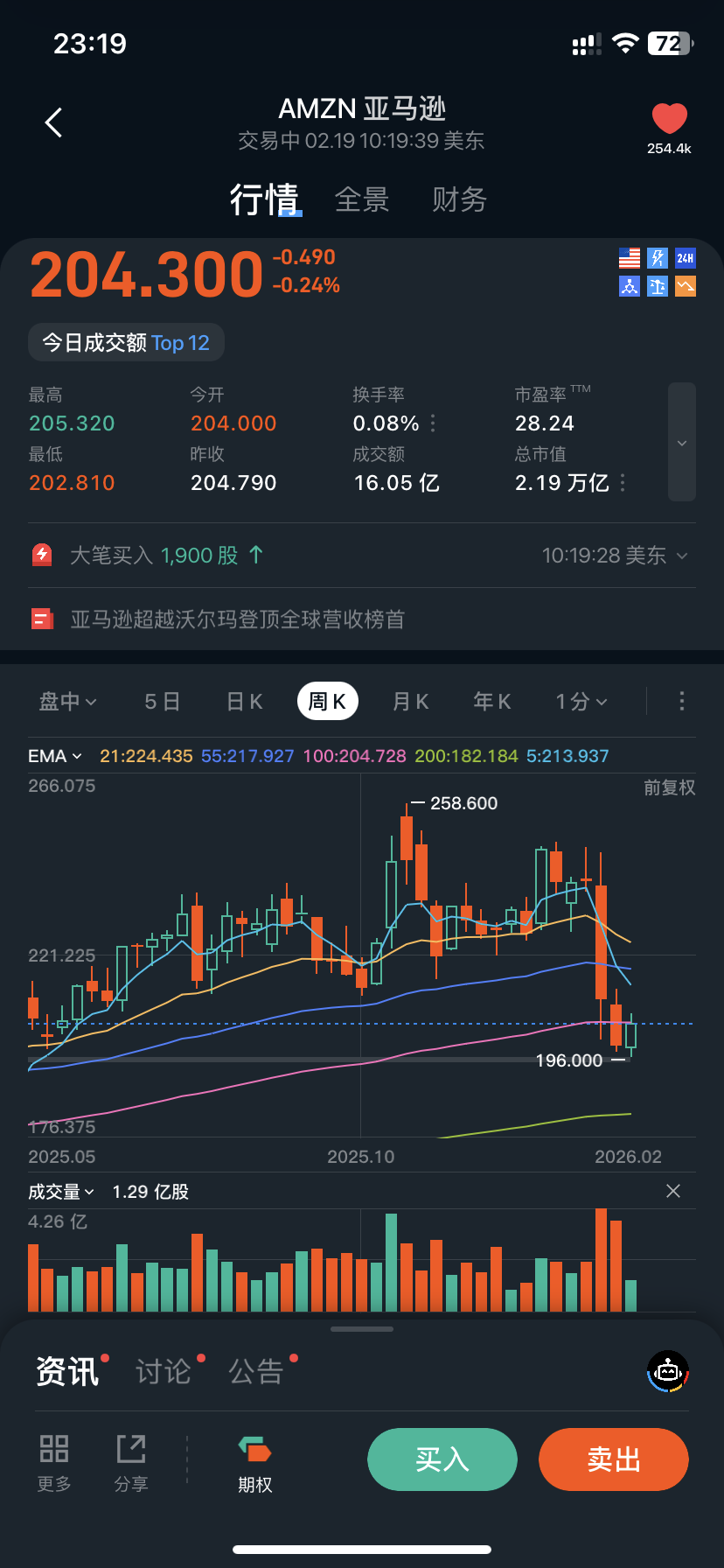Open the 今日成交额 Top 12 chip
The image size is (724, 1568).
point(126,342)
